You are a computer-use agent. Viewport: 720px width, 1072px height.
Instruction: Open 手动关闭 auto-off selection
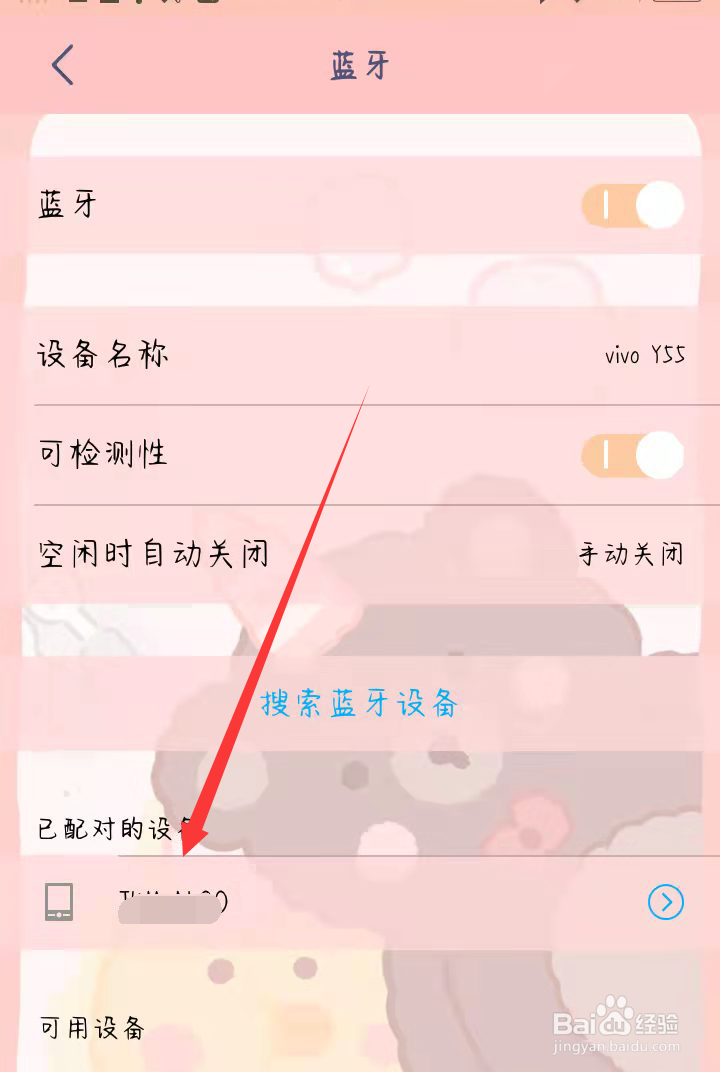coord(630,553)
